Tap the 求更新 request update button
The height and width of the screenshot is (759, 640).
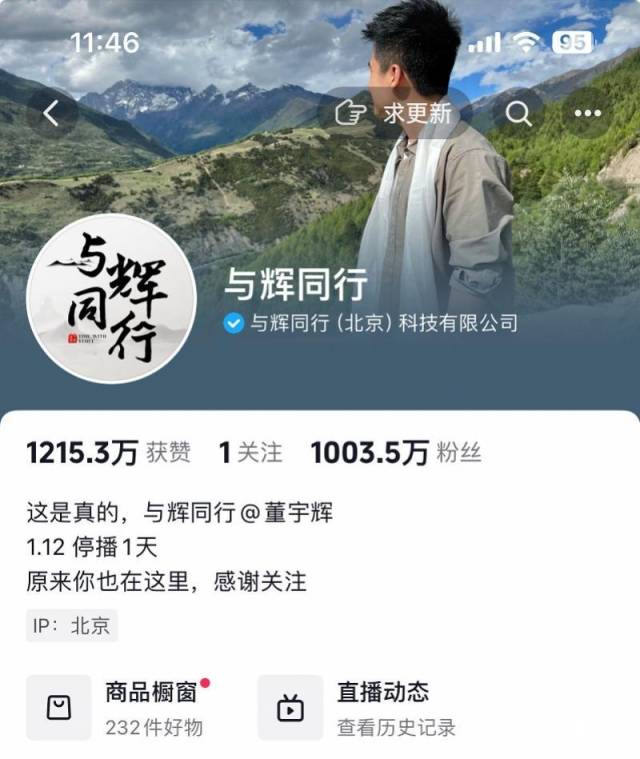click(393, 113)
